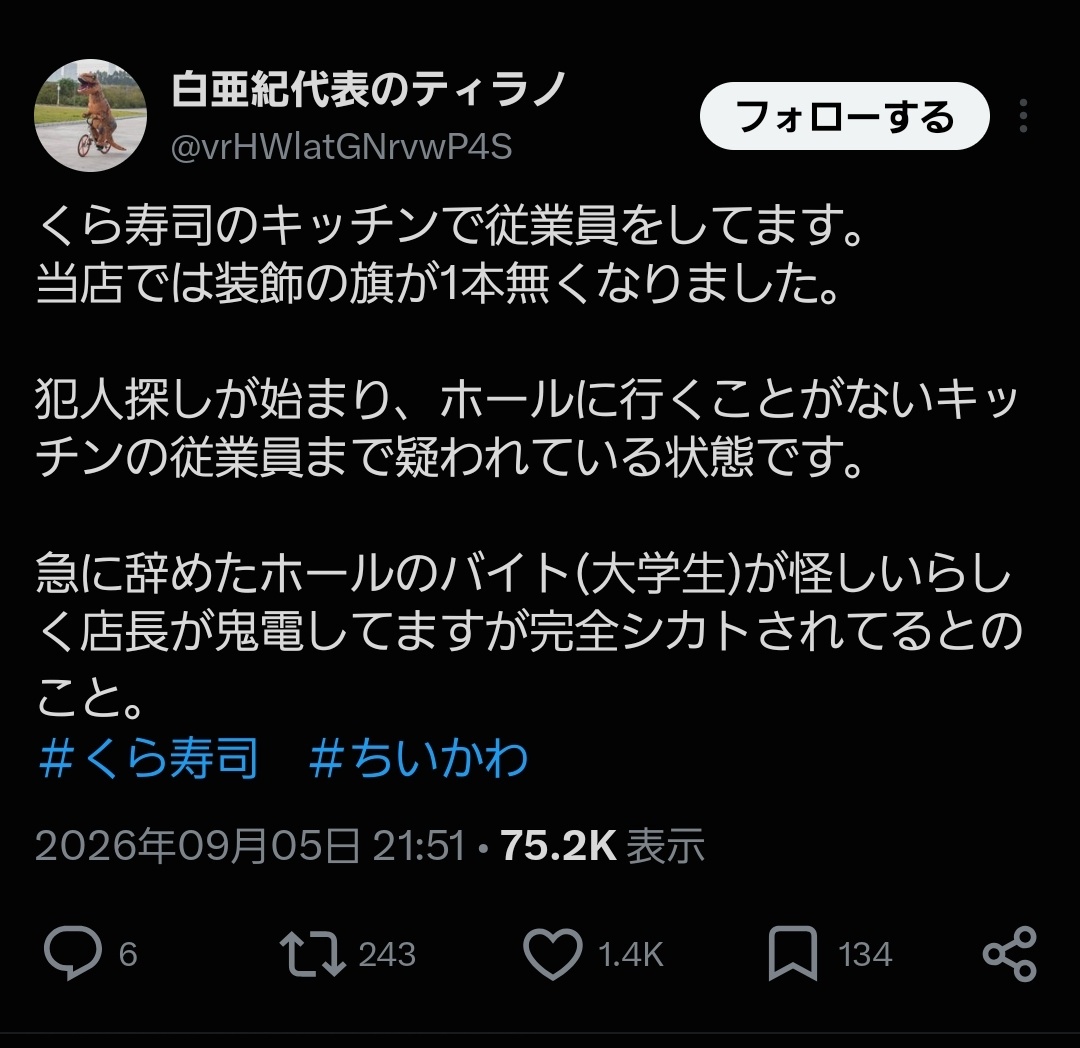1080x1048 pixels.
Task: Open the T-rex profile avatar
Action: click(90, 115)
